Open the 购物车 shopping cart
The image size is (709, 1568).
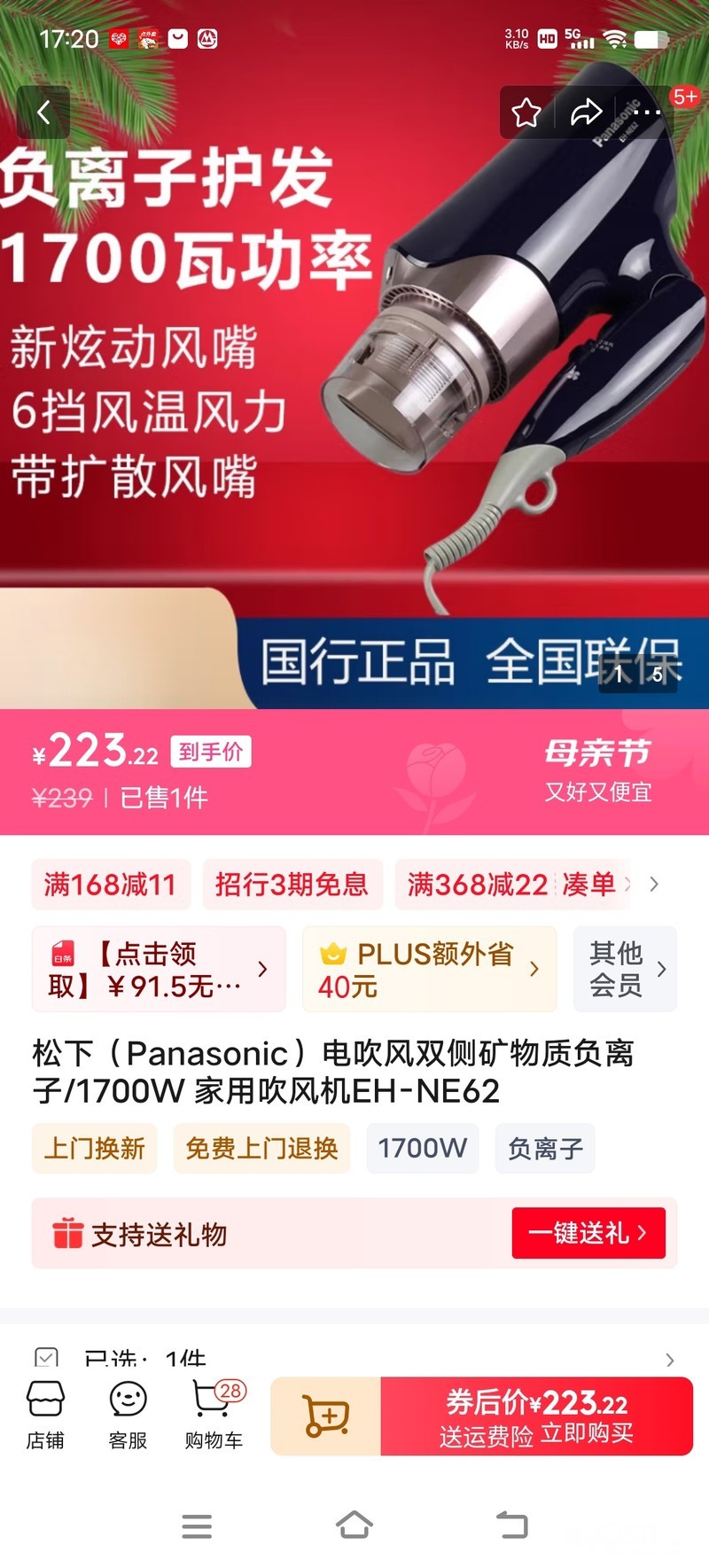[214, 1415]
